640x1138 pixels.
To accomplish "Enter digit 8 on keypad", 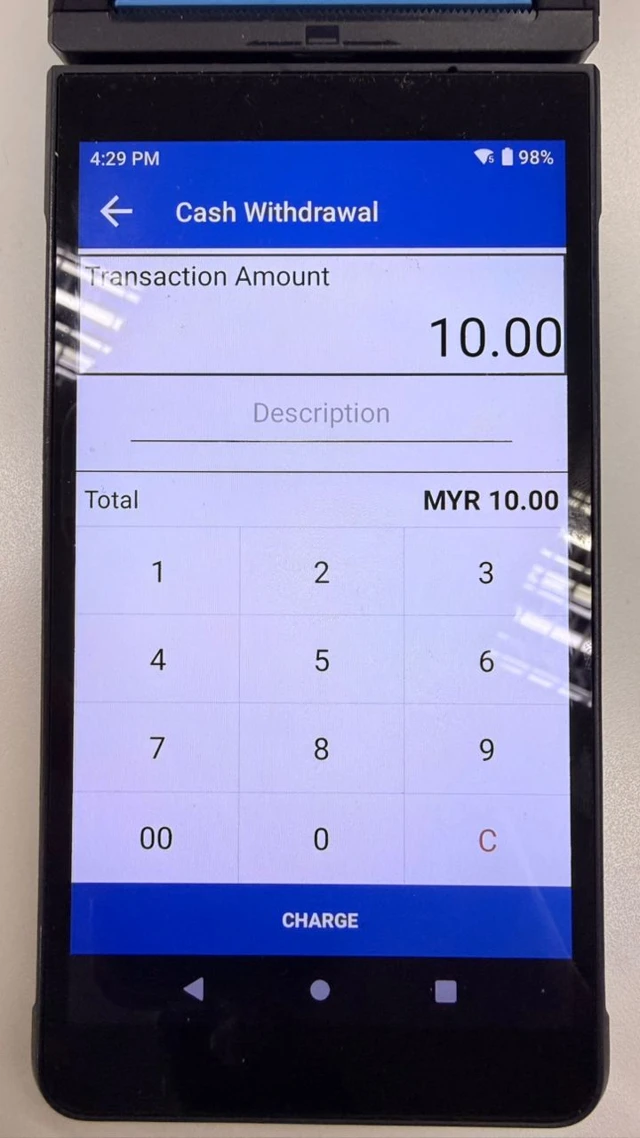I will 321,749.
